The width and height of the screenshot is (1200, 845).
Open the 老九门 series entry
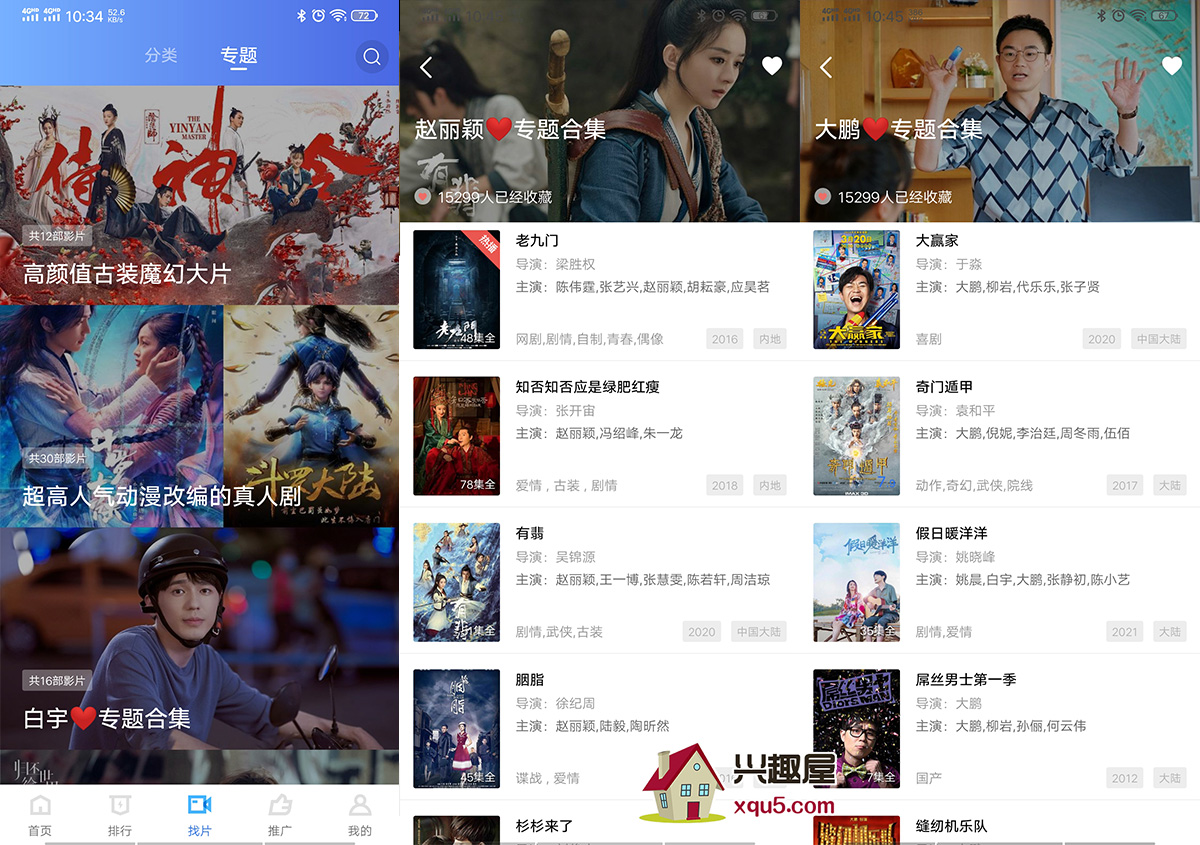pyautogui.click(x=600, y=290)
